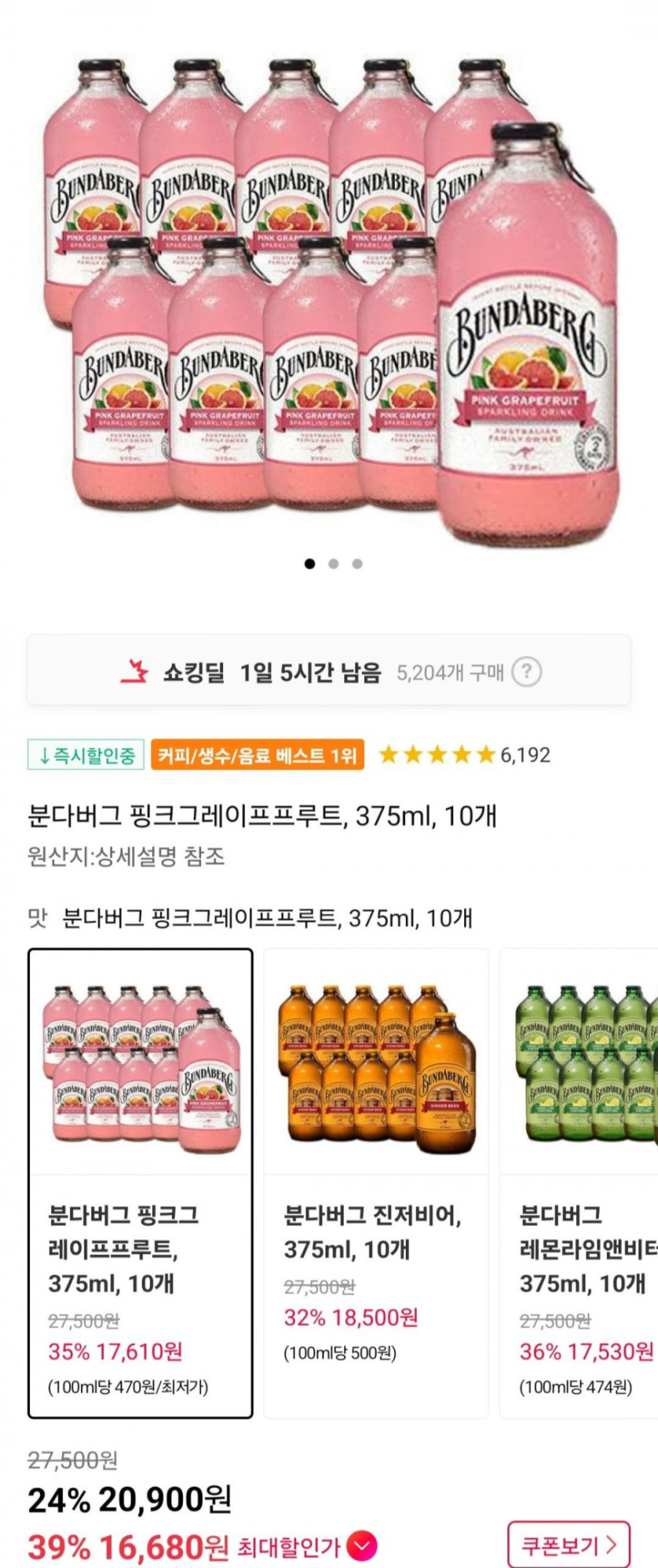Open the 쇼킹딜 help question mark
This screenshot has width=658, height=1568.
point(526,672)
